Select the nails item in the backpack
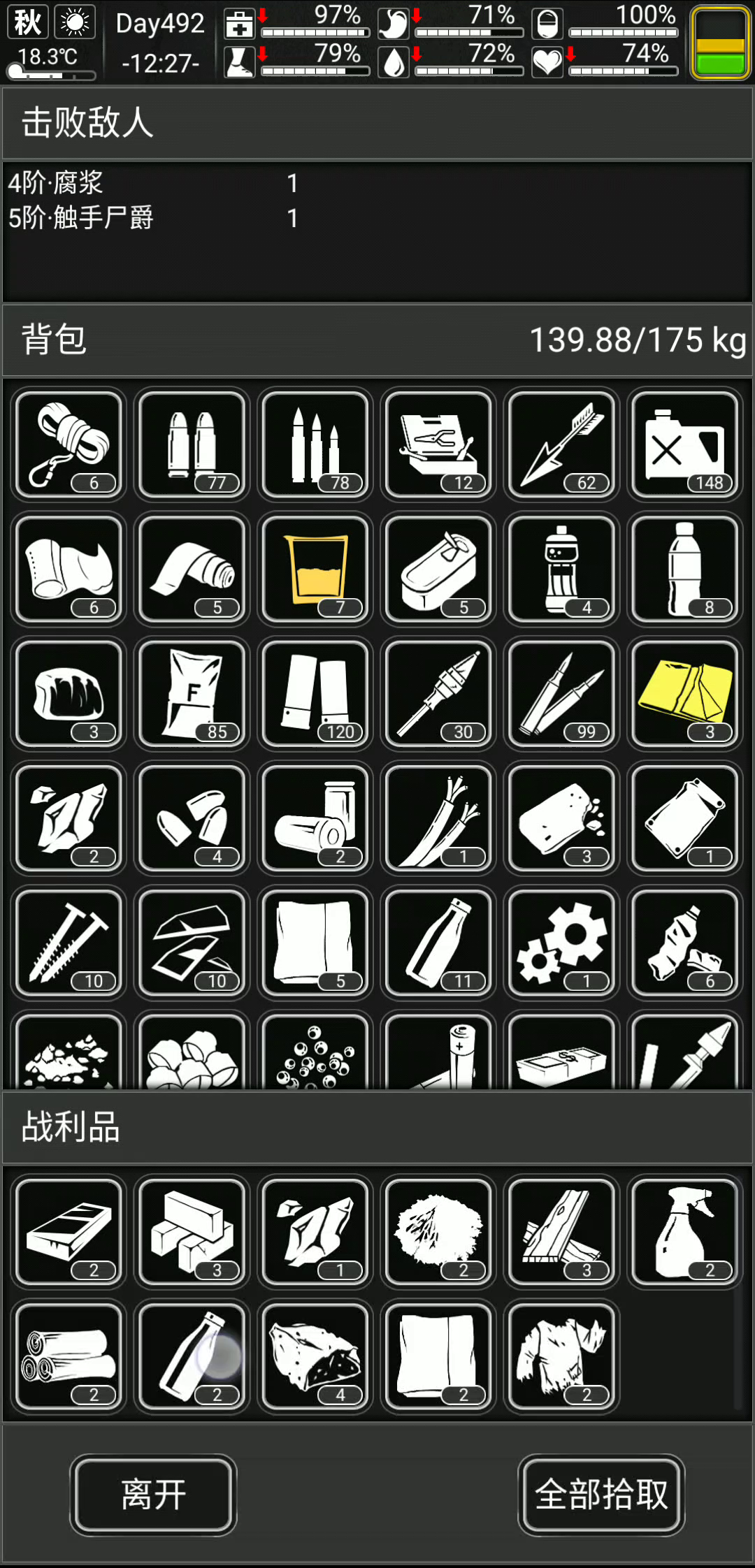Image resolution: width=755 pixels, height=1568 pixels. coord(69,942)
